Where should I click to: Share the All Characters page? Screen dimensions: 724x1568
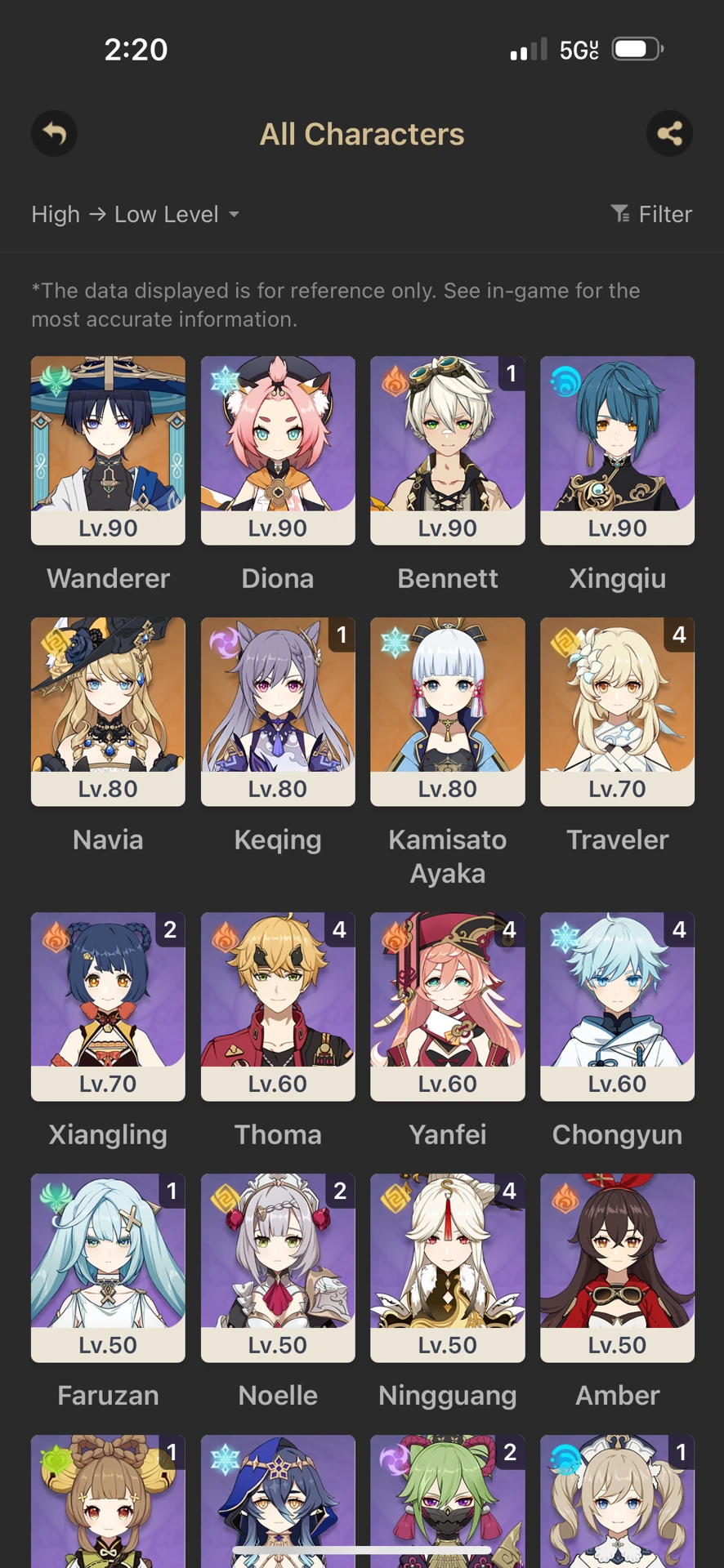(669, 133)
